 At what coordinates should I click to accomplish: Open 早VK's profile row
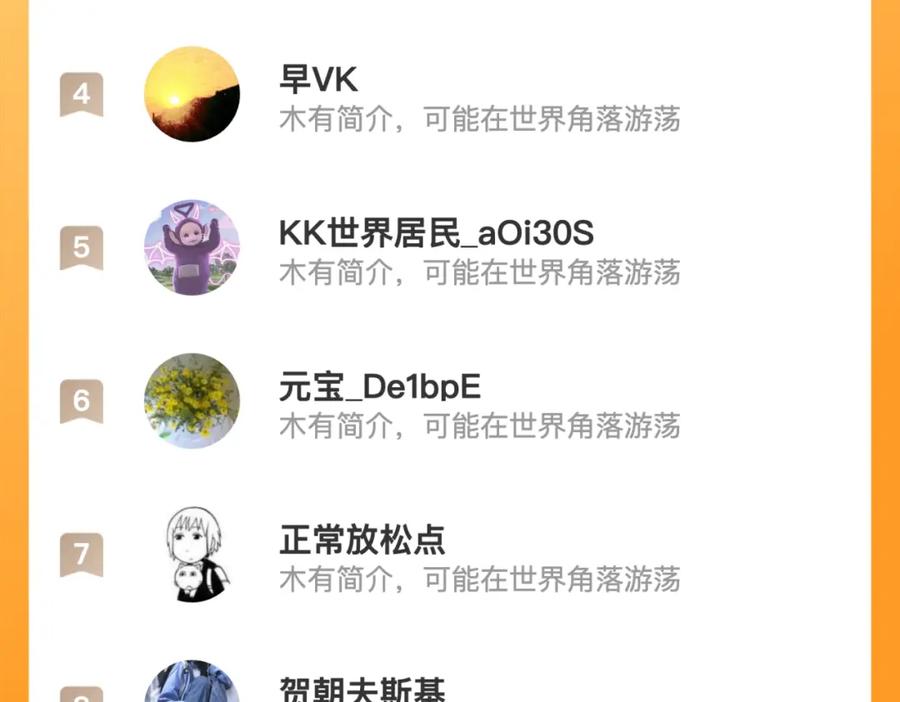click(318, 80)
